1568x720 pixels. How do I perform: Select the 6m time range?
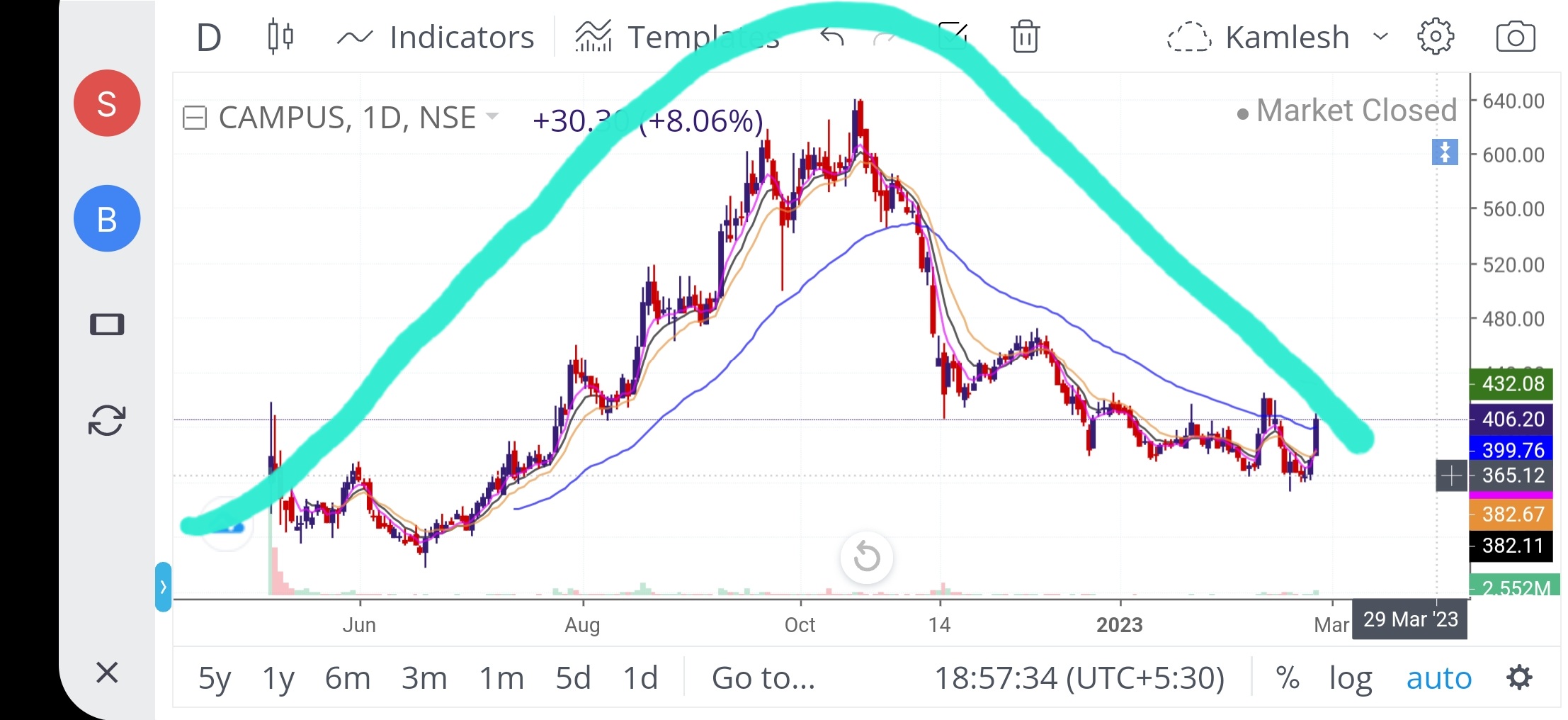348,678
